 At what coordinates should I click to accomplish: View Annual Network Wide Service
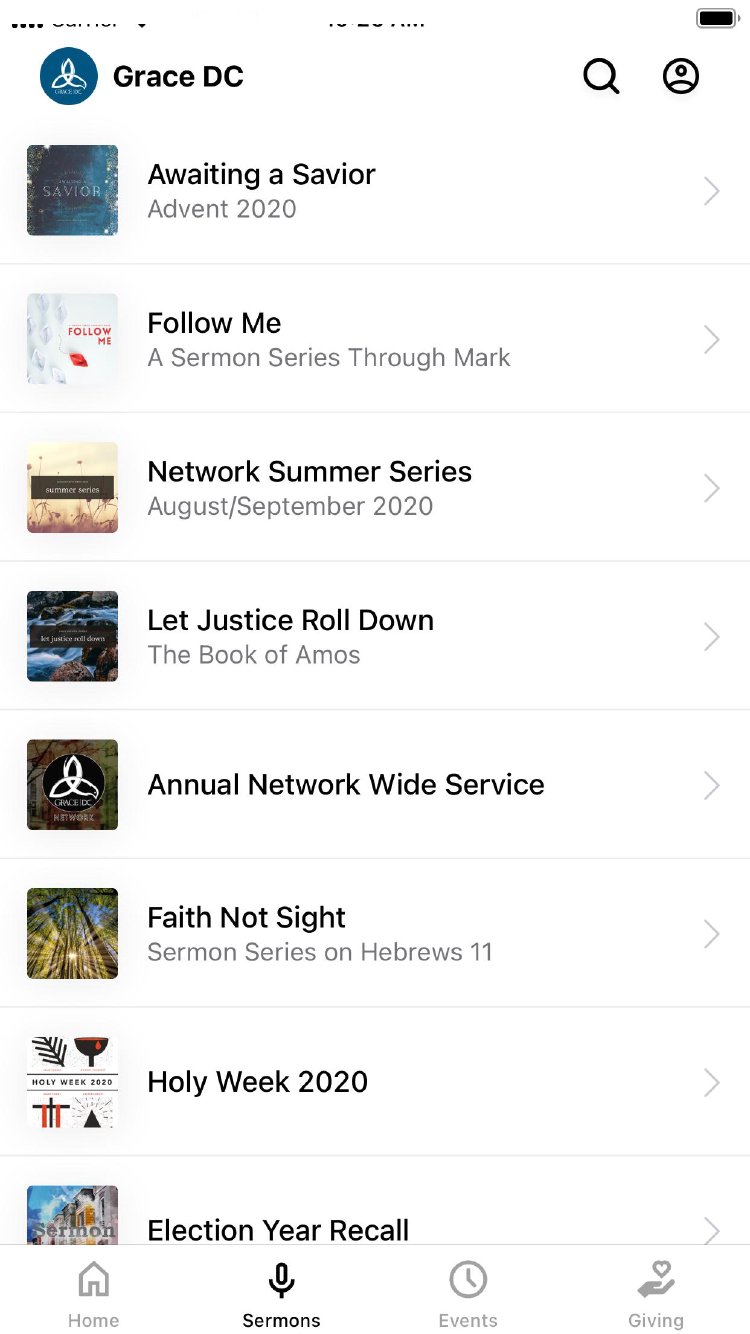(375, 785)
